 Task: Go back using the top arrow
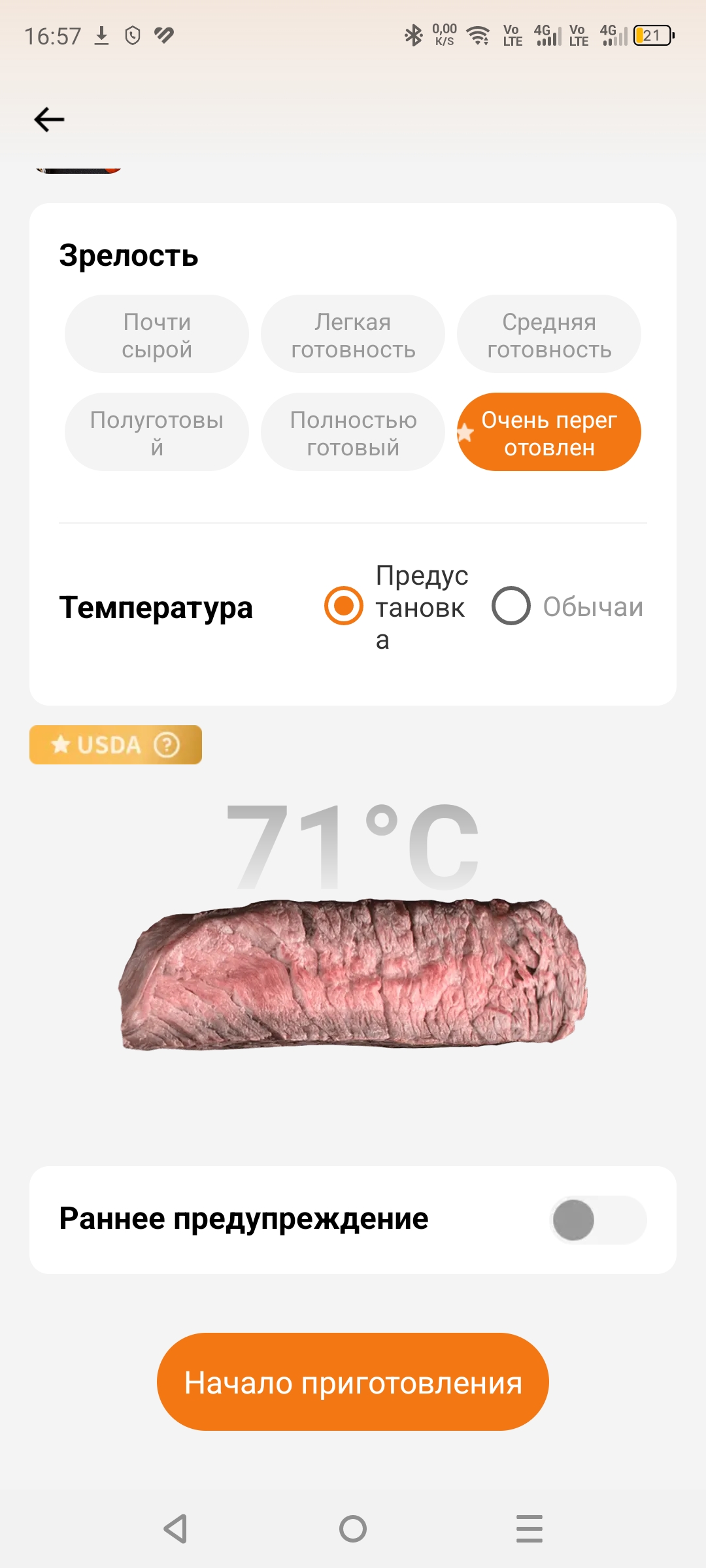(49, 120)
